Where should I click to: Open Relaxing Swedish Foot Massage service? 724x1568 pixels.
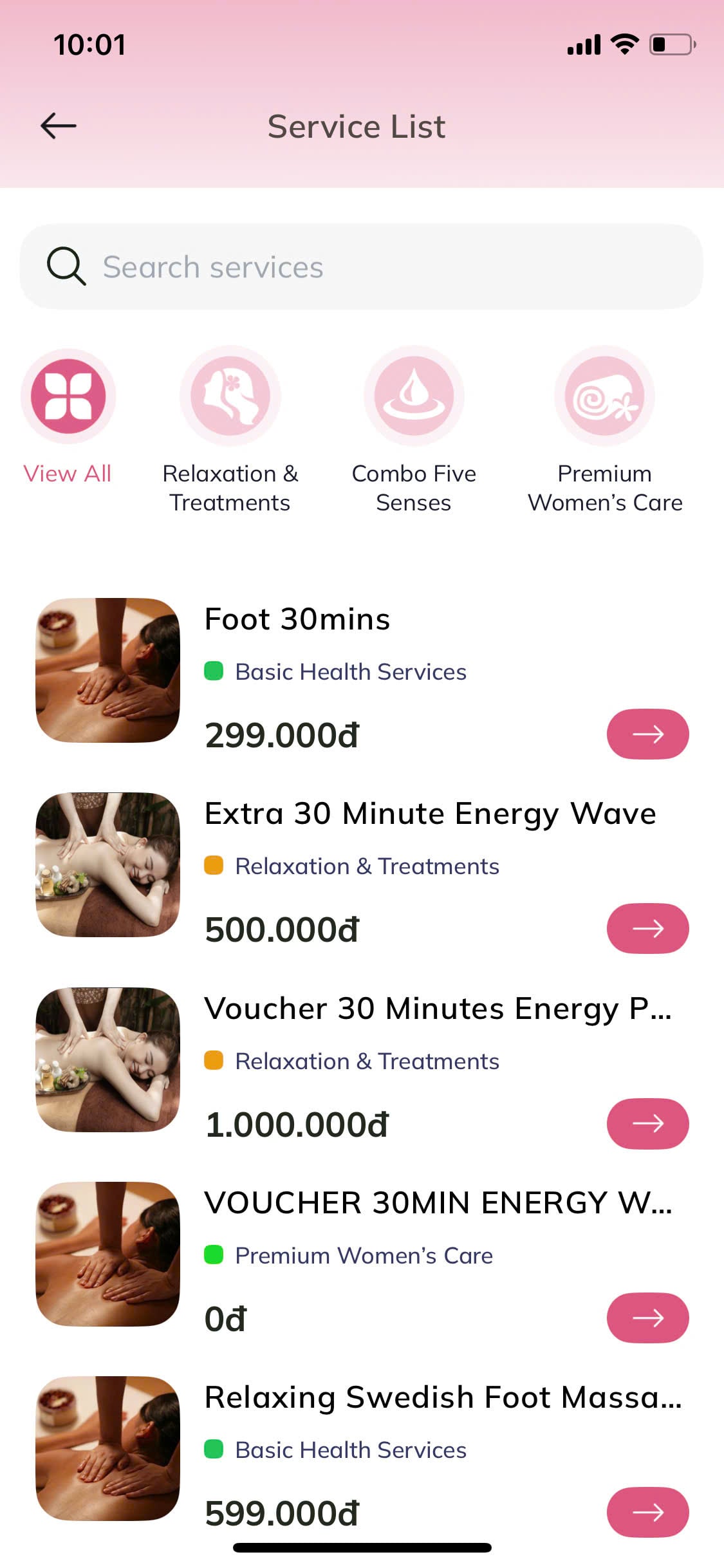[x=443, y=1397]
